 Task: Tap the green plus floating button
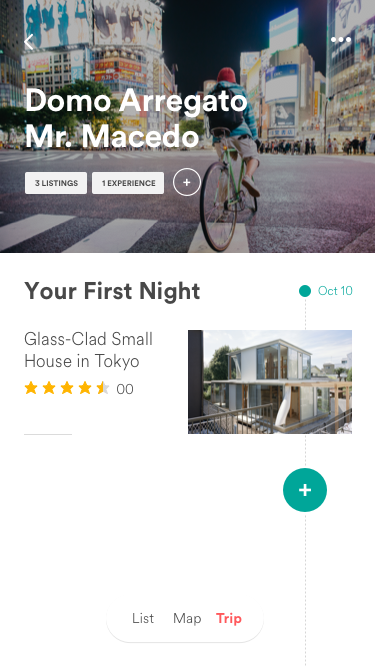click(305, 490)
